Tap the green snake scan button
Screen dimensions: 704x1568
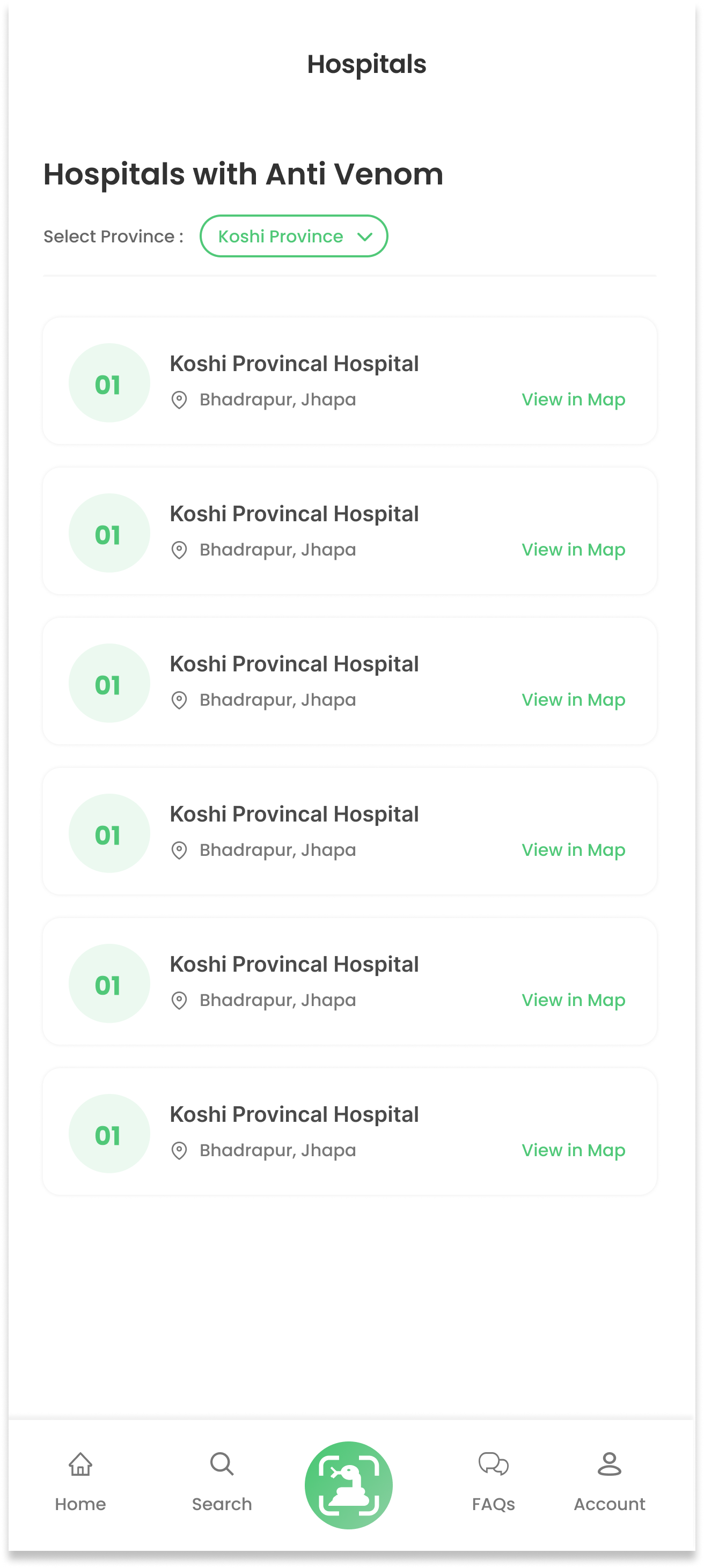tap(348, 1484)
